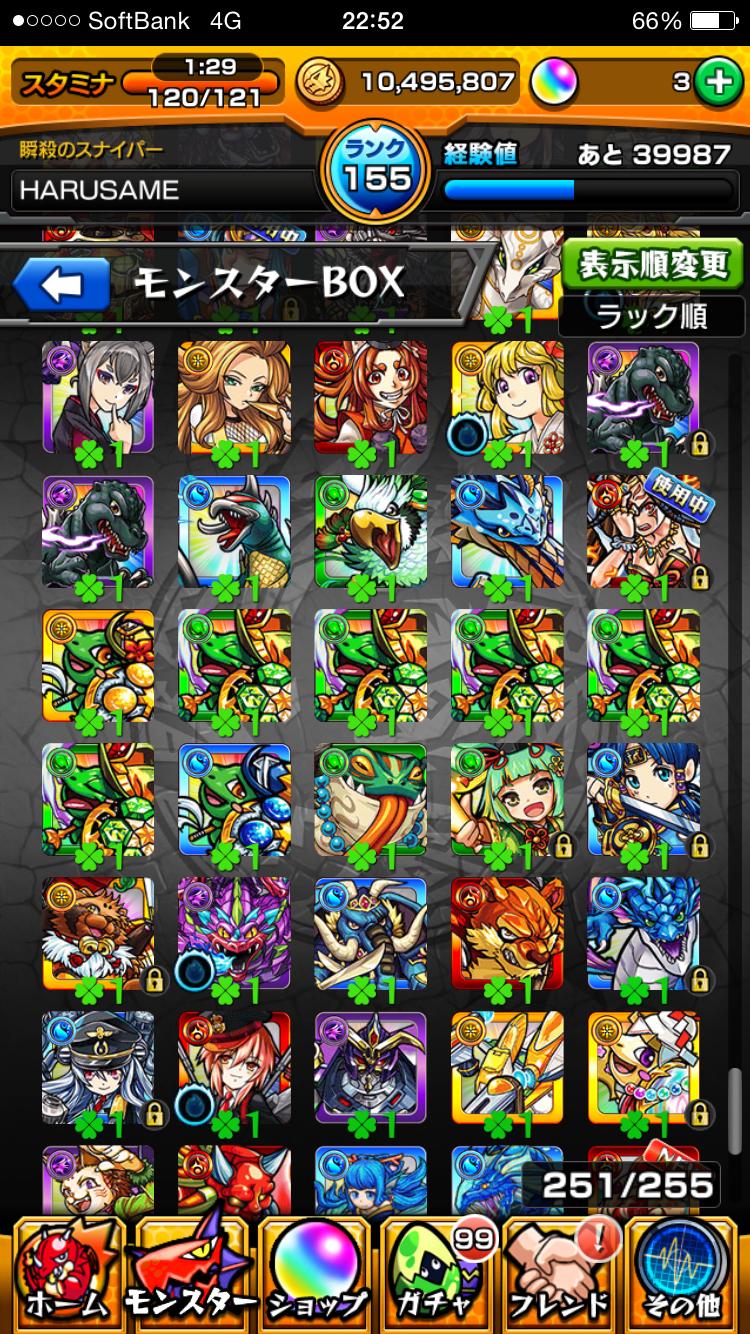
Task: Choose the green eagle monster
Action: click(370, 530)
